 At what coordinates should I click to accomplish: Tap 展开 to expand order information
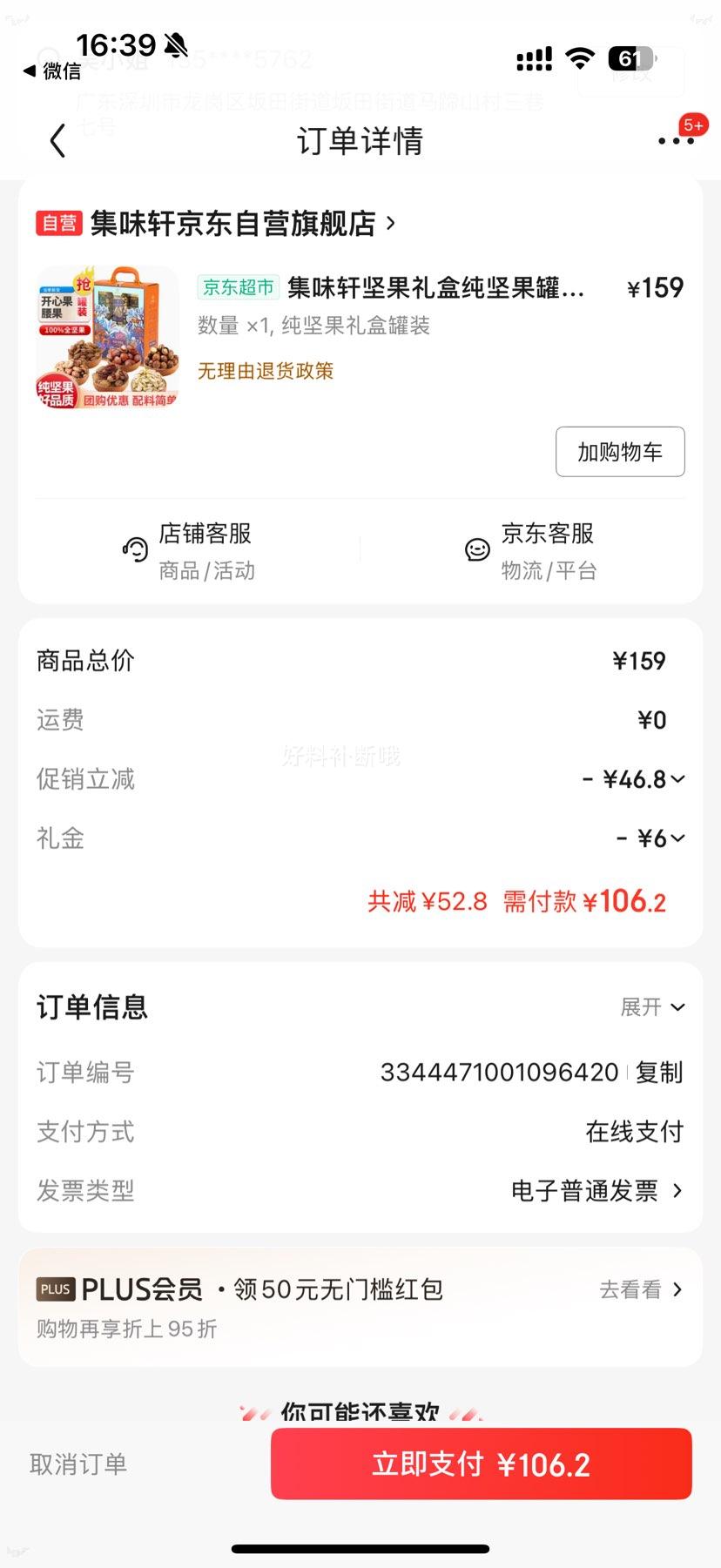click(x=651, y=1007)
